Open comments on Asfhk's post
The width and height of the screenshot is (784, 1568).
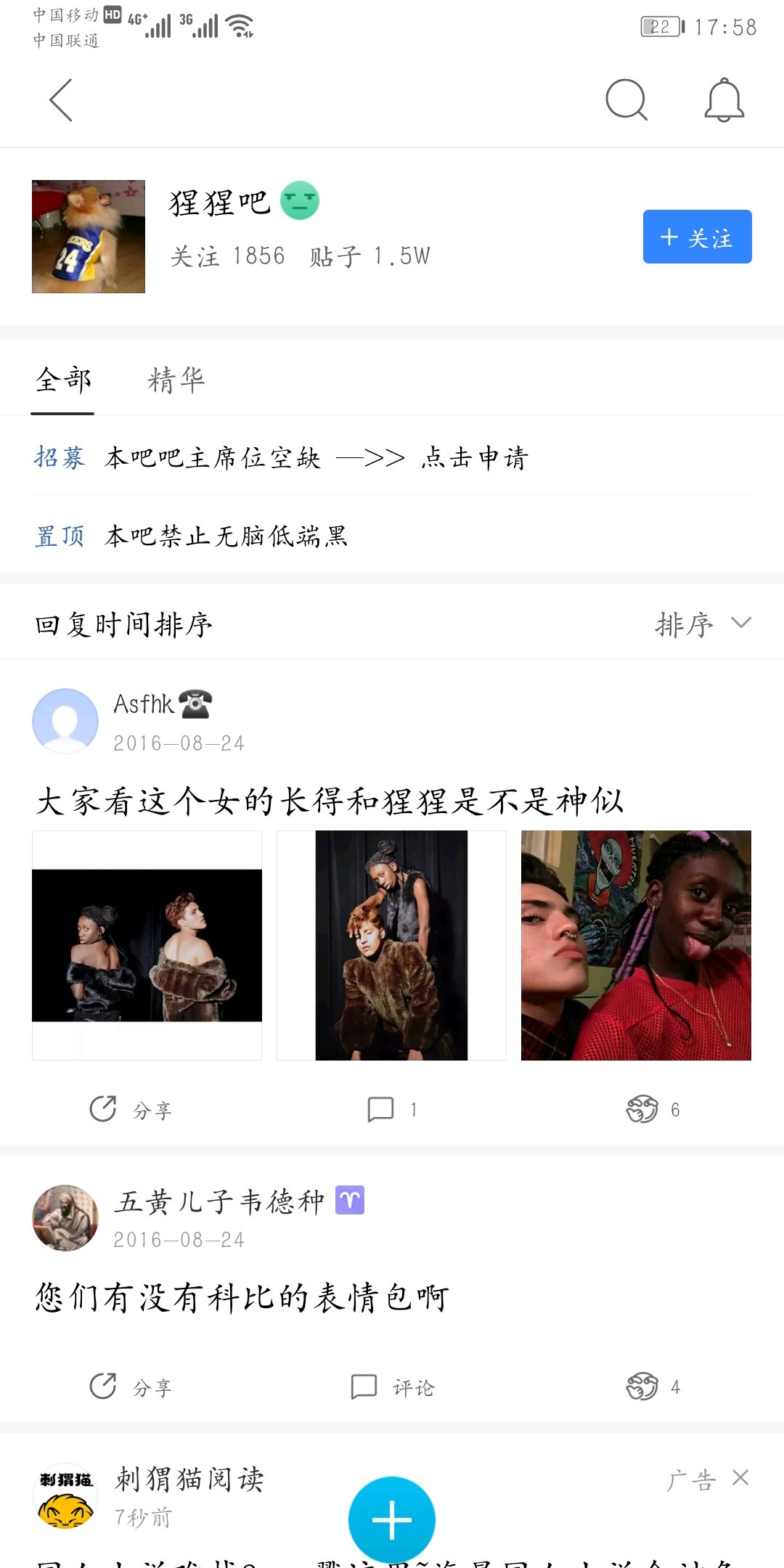click(392, 1110)
